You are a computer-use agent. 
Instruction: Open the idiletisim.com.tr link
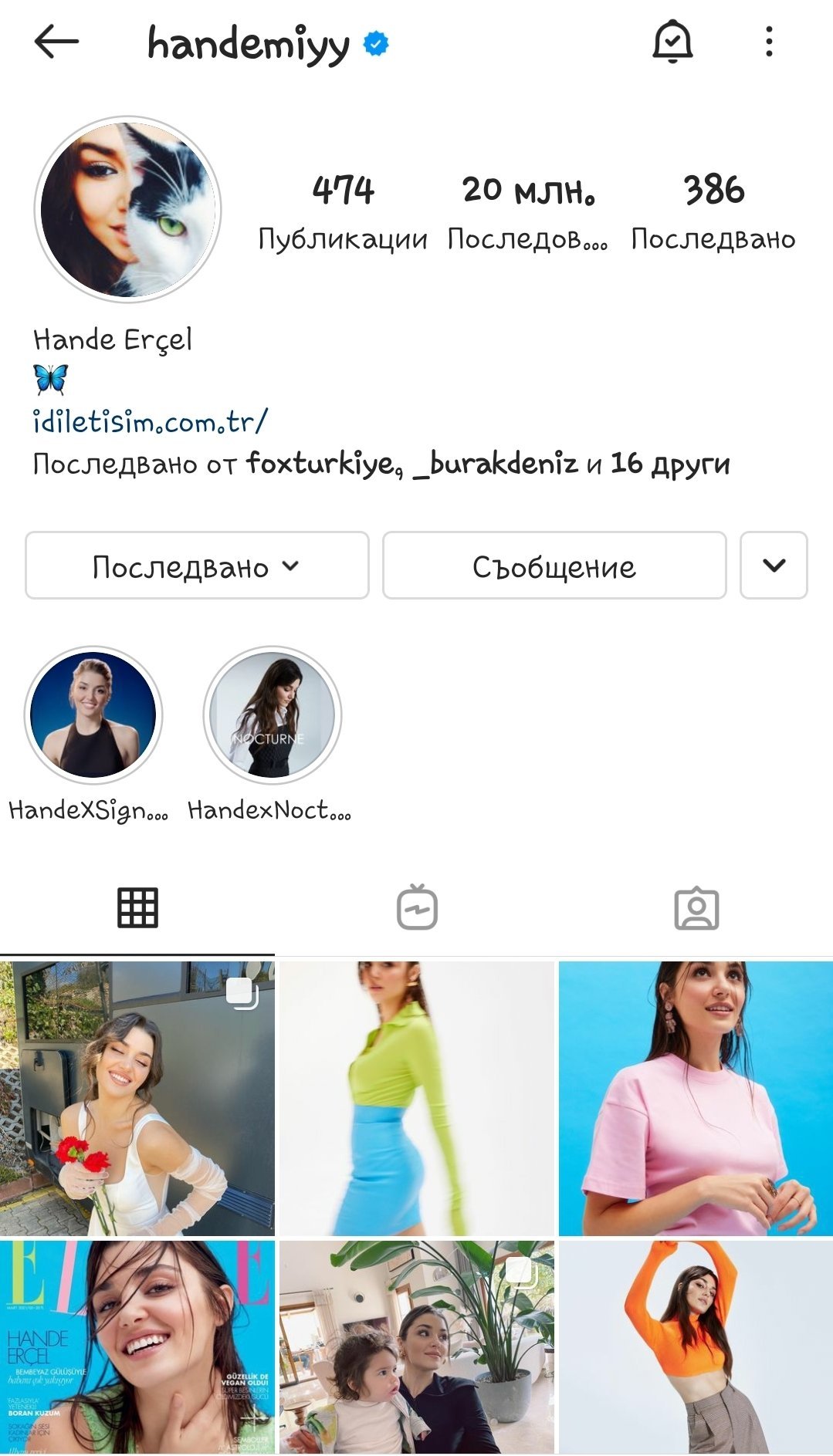pyautogui.click(x=151, y=422)
